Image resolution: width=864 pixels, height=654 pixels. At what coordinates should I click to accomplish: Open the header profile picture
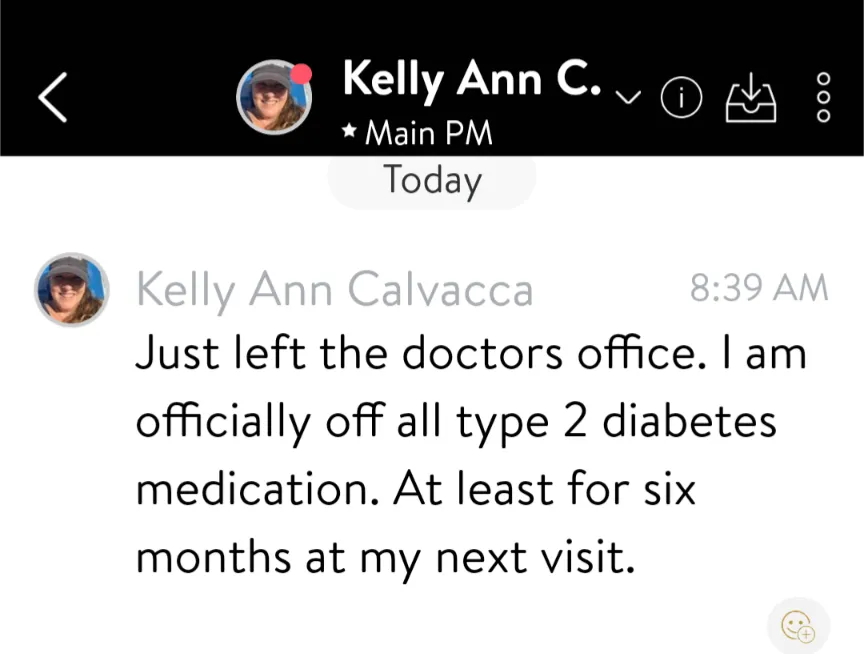pyautogui.click(x=273, y=97)
